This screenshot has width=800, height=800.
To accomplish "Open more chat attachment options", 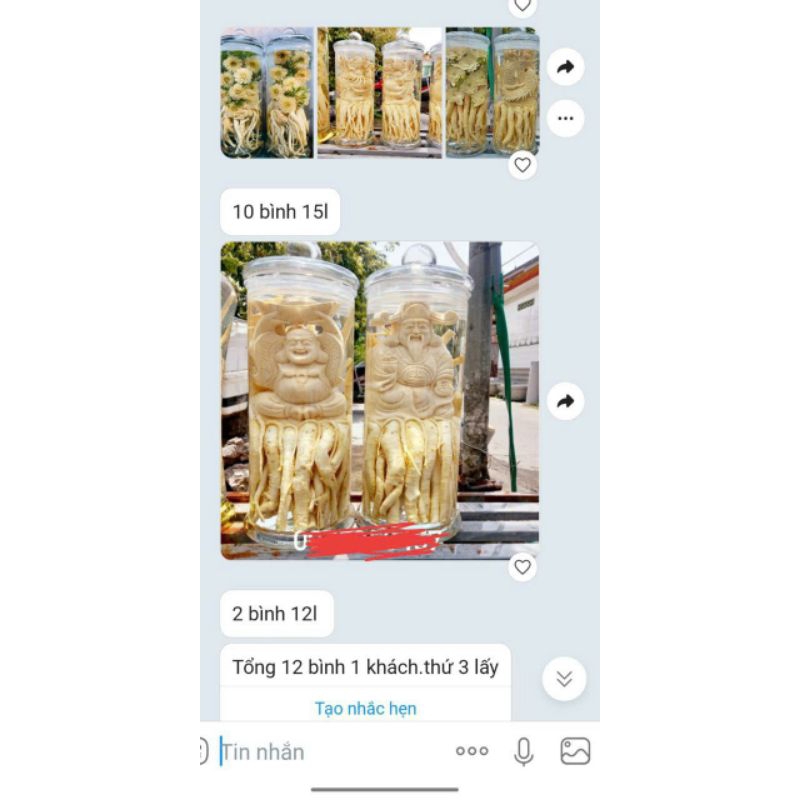I will (x=472, y=751).
